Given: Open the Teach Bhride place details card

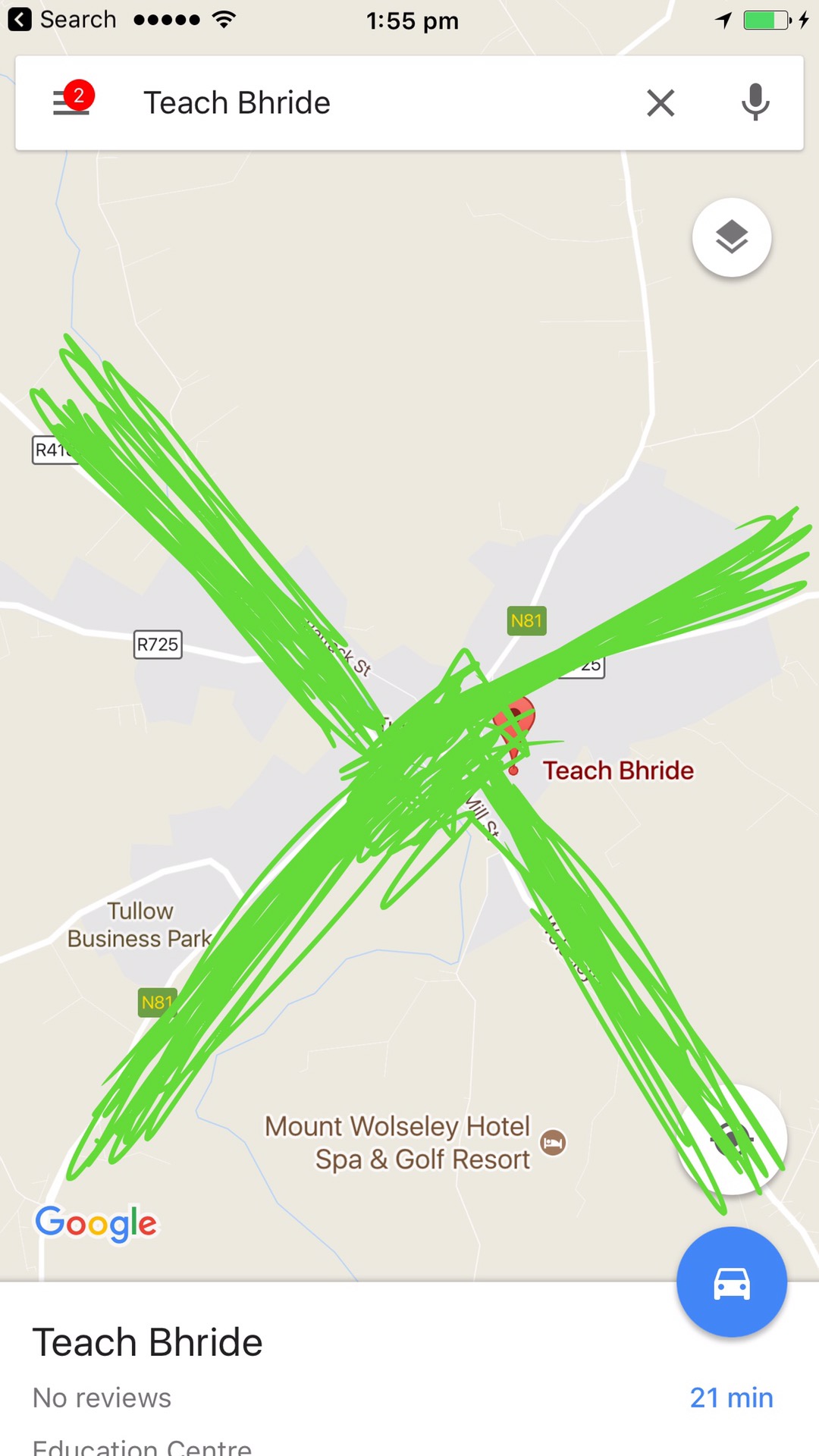Looking at the screenshot, I should tap(303, 1365).
